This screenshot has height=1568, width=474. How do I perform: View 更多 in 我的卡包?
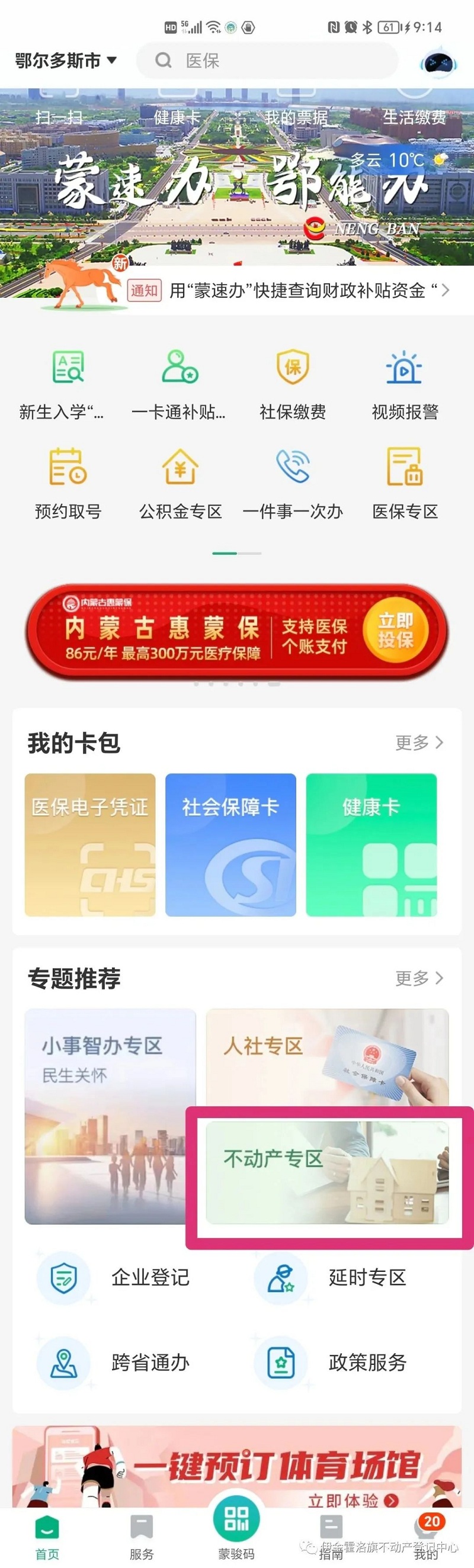click(x=419, y=742)
